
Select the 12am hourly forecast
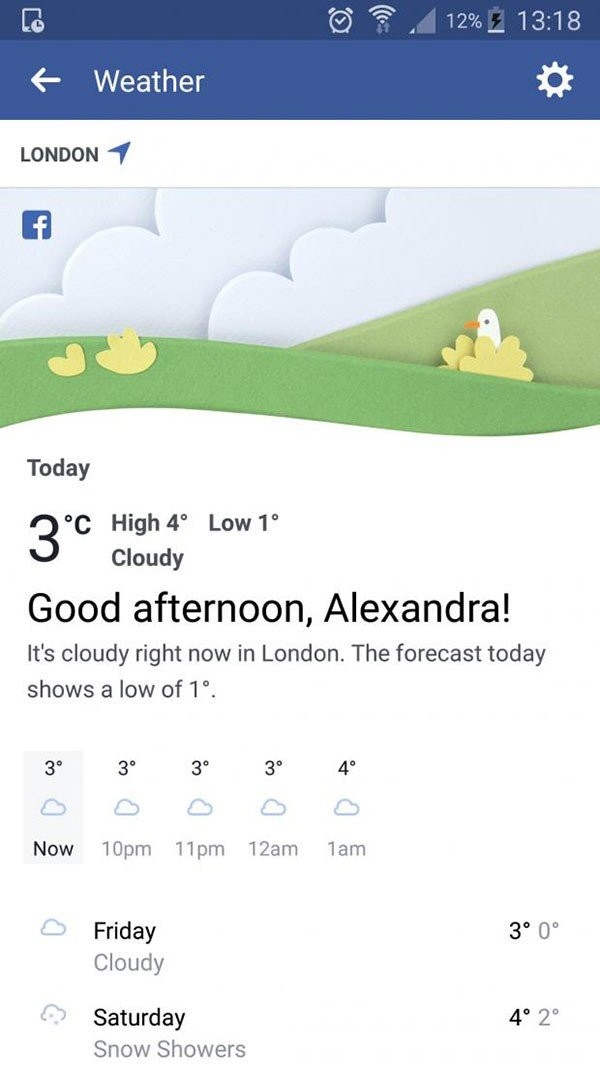[x=273, y=808]
